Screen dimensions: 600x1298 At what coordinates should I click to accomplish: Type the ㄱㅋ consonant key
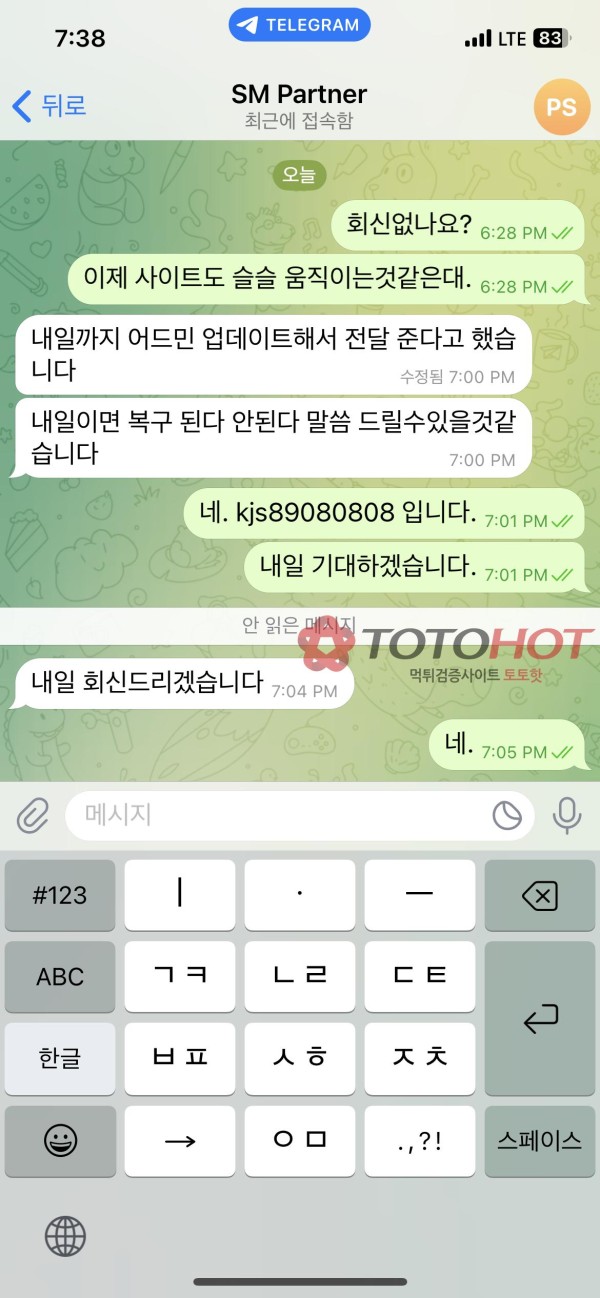180,977
